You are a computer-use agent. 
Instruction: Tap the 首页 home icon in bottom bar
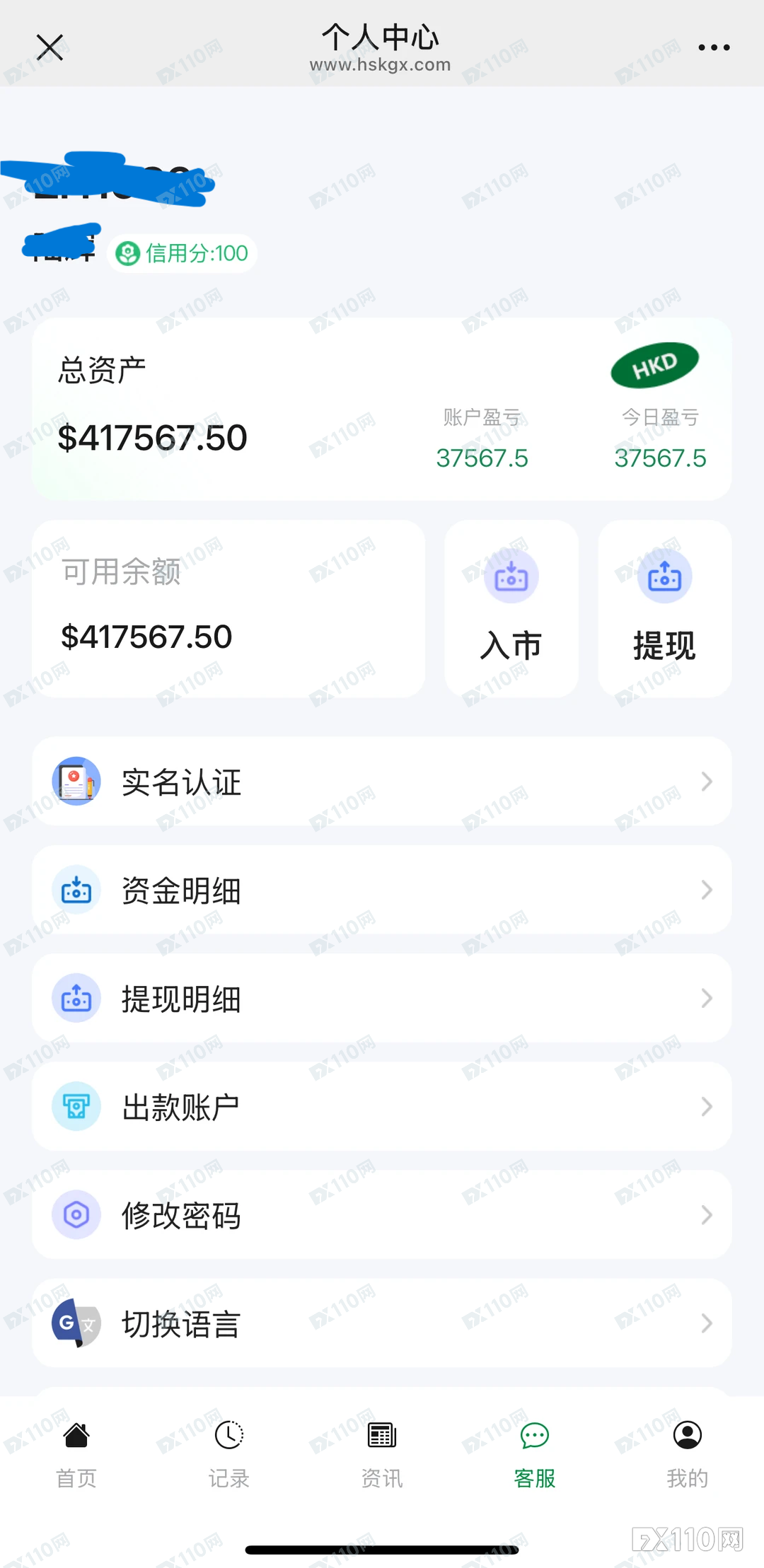tap(76, 1436)
